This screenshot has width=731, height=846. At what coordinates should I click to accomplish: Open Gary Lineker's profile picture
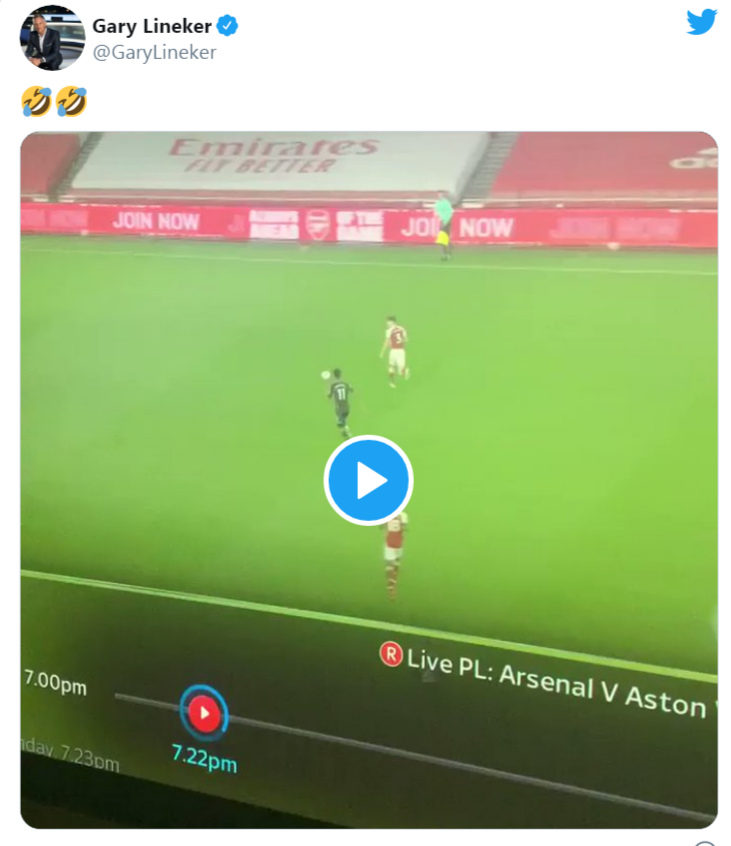point(52,39)
